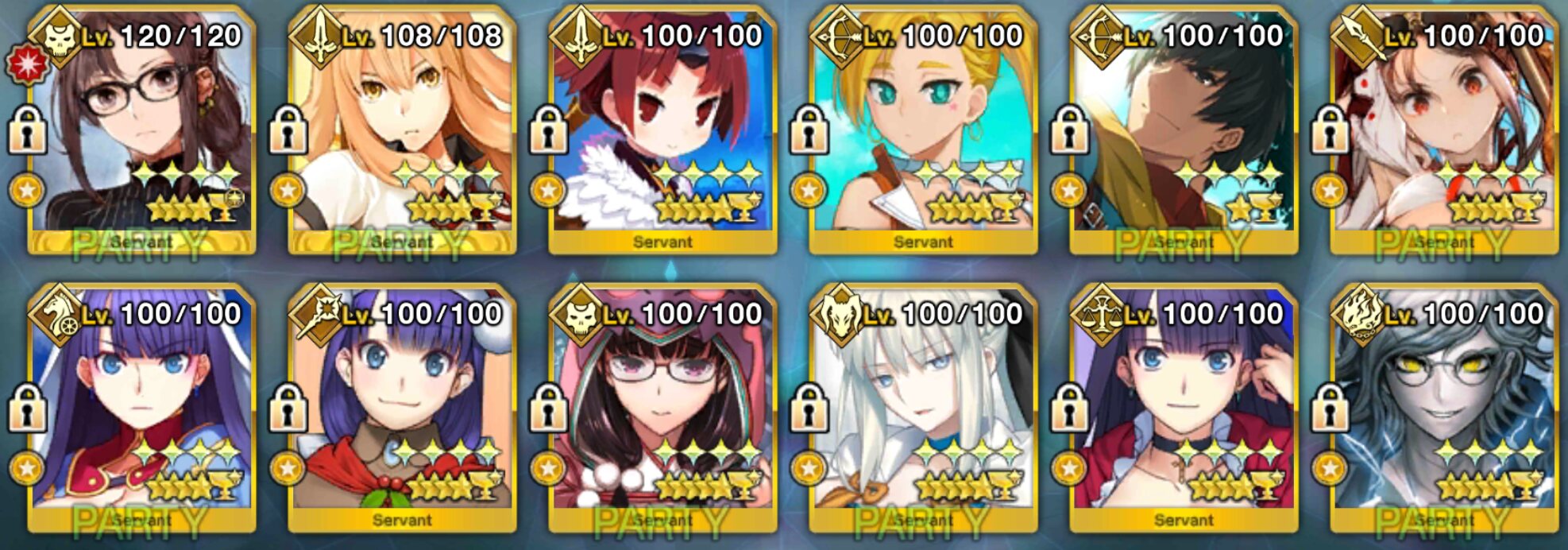1568x550 pixels.
Task: Choose the Ruler servant with scales icon
Action: pyautogui.click(x=1184, y=409)
